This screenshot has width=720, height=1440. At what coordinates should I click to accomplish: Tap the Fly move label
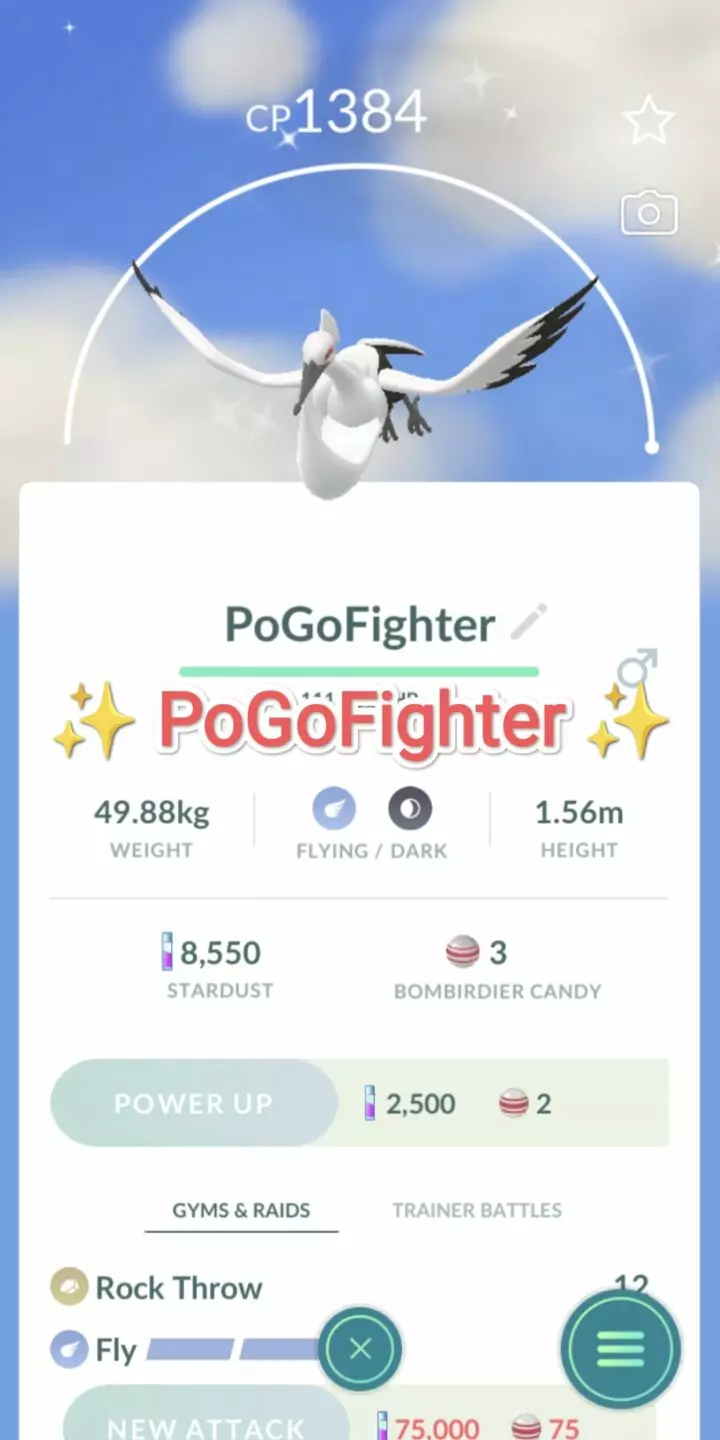(x=115, y=1348)
